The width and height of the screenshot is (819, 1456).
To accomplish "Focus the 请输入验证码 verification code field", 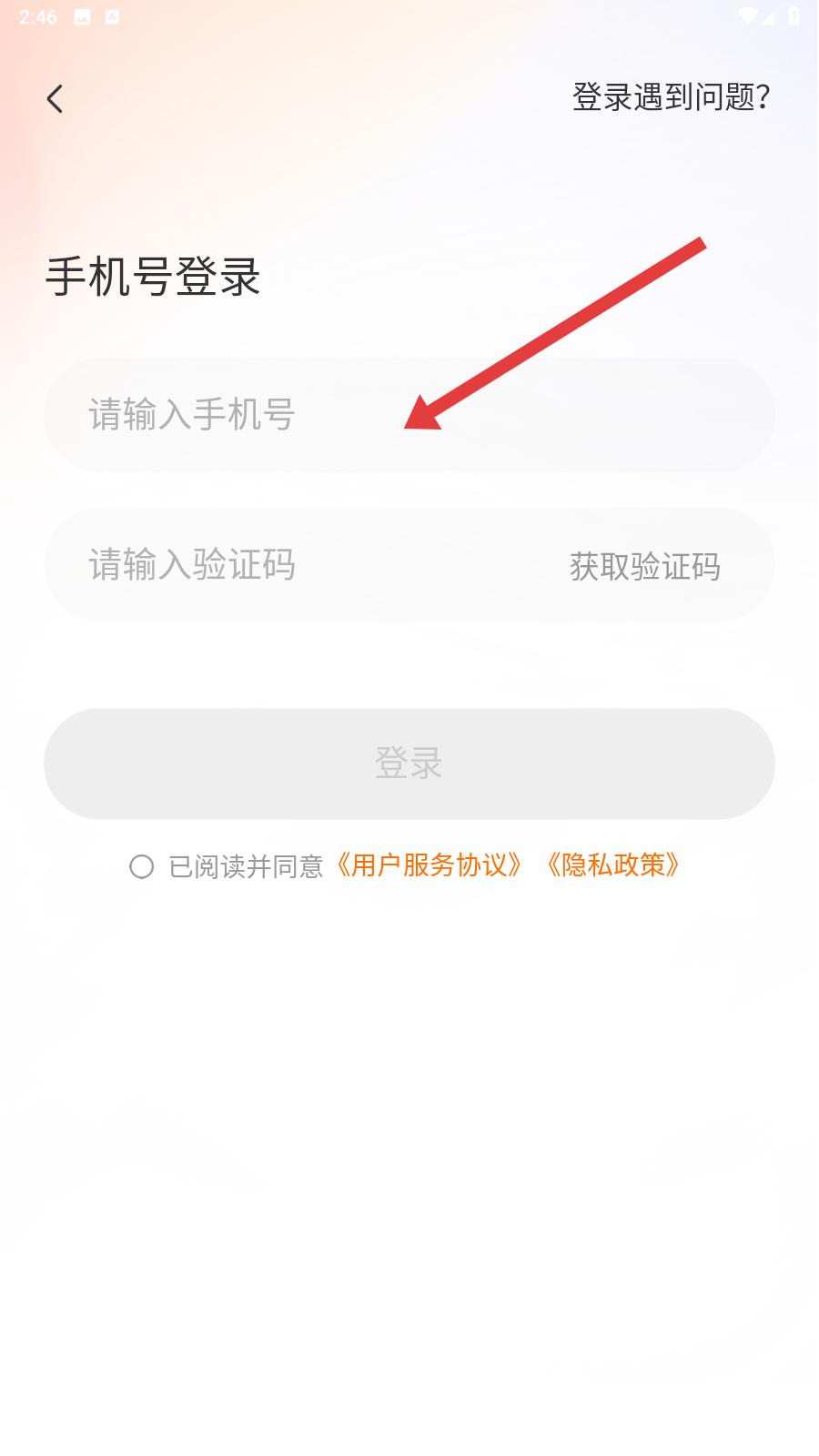I will 300,565.
